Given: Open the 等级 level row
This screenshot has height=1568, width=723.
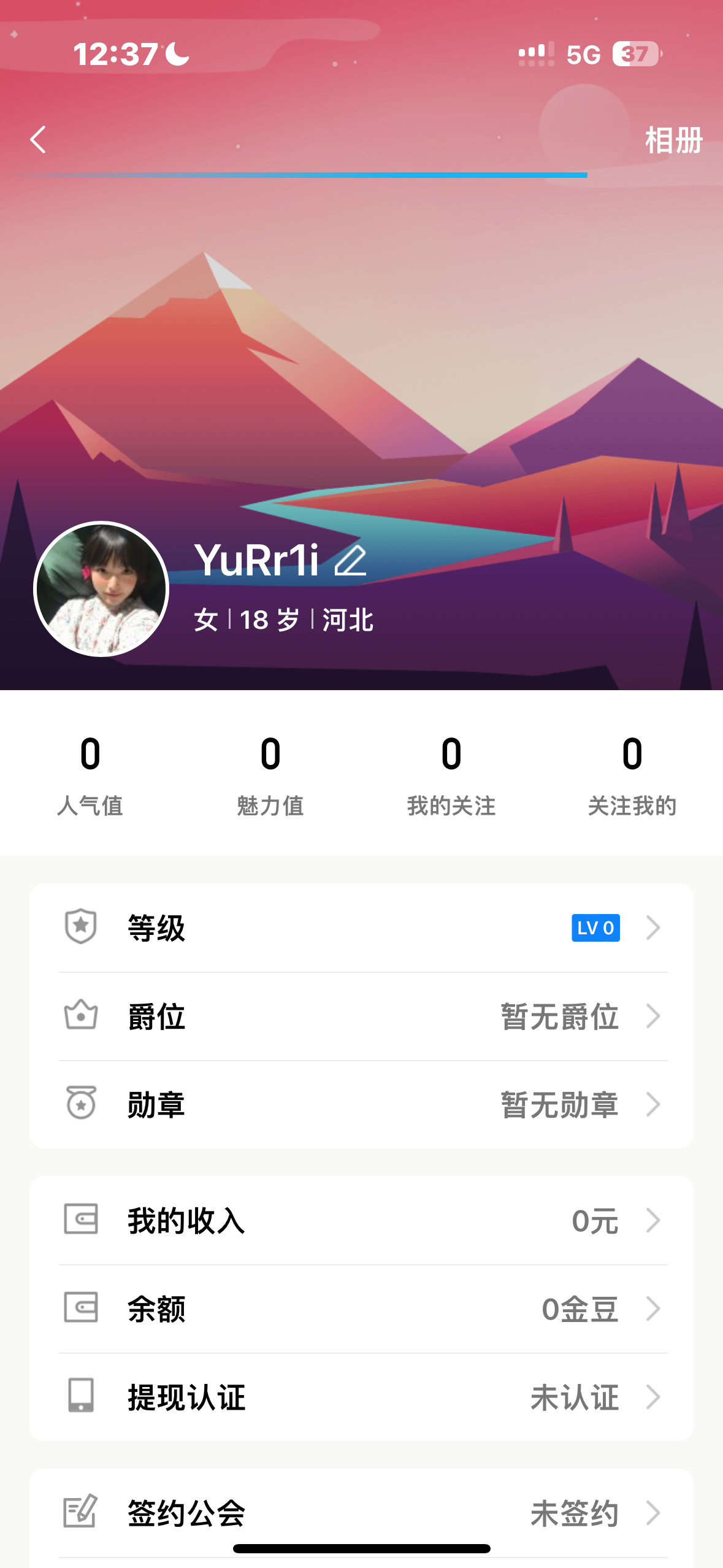Looking at the screenshot, I should [x=362, y=928].
